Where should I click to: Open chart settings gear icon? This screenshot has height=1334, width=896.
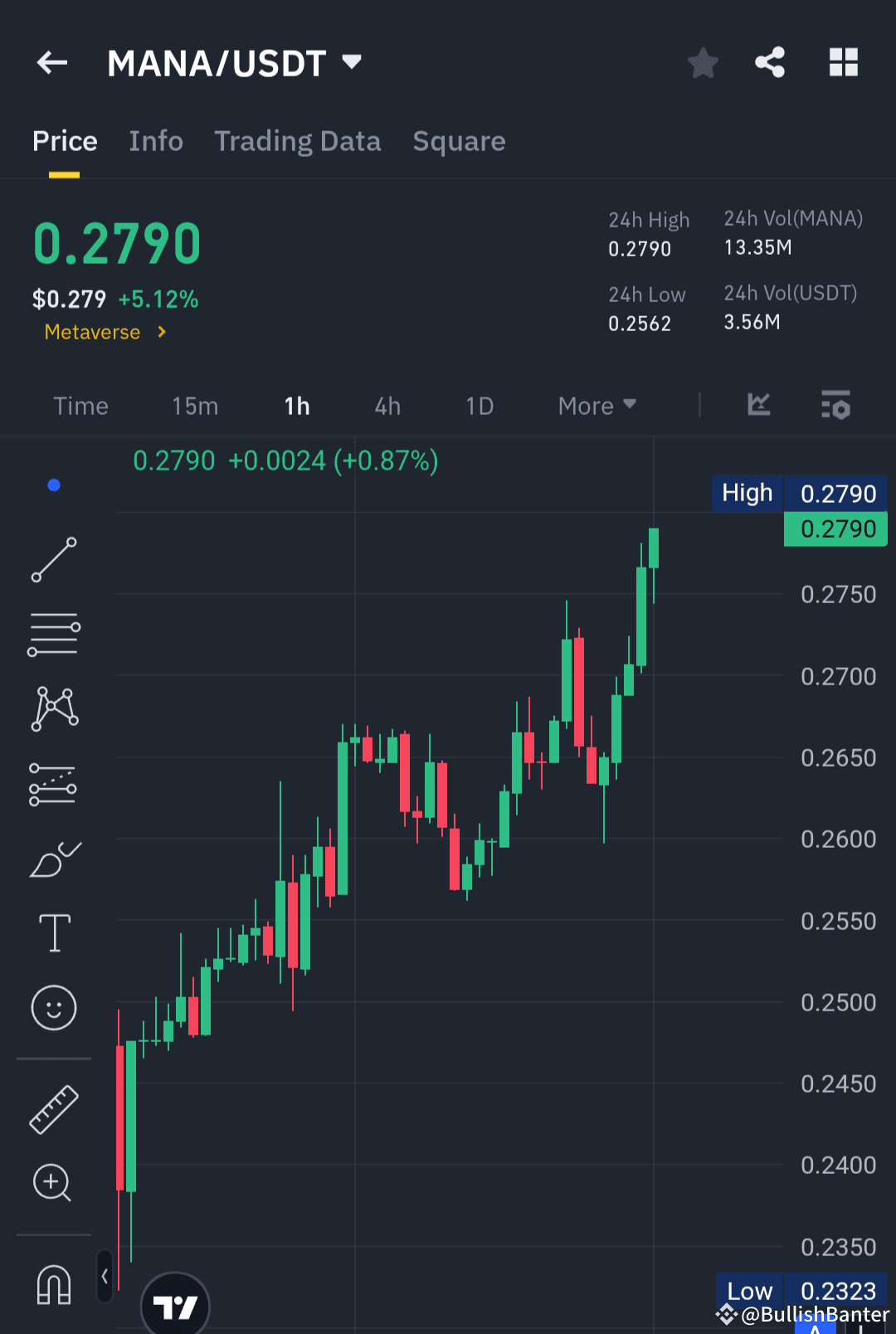coord(835,406)
